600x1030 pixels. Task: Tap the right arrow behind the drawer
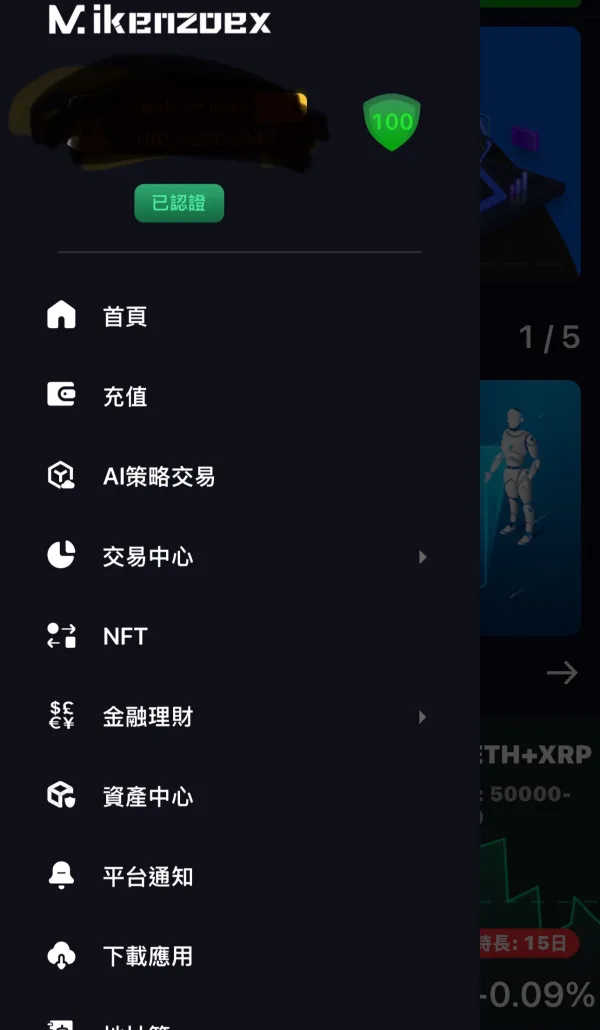click(562, 673)
